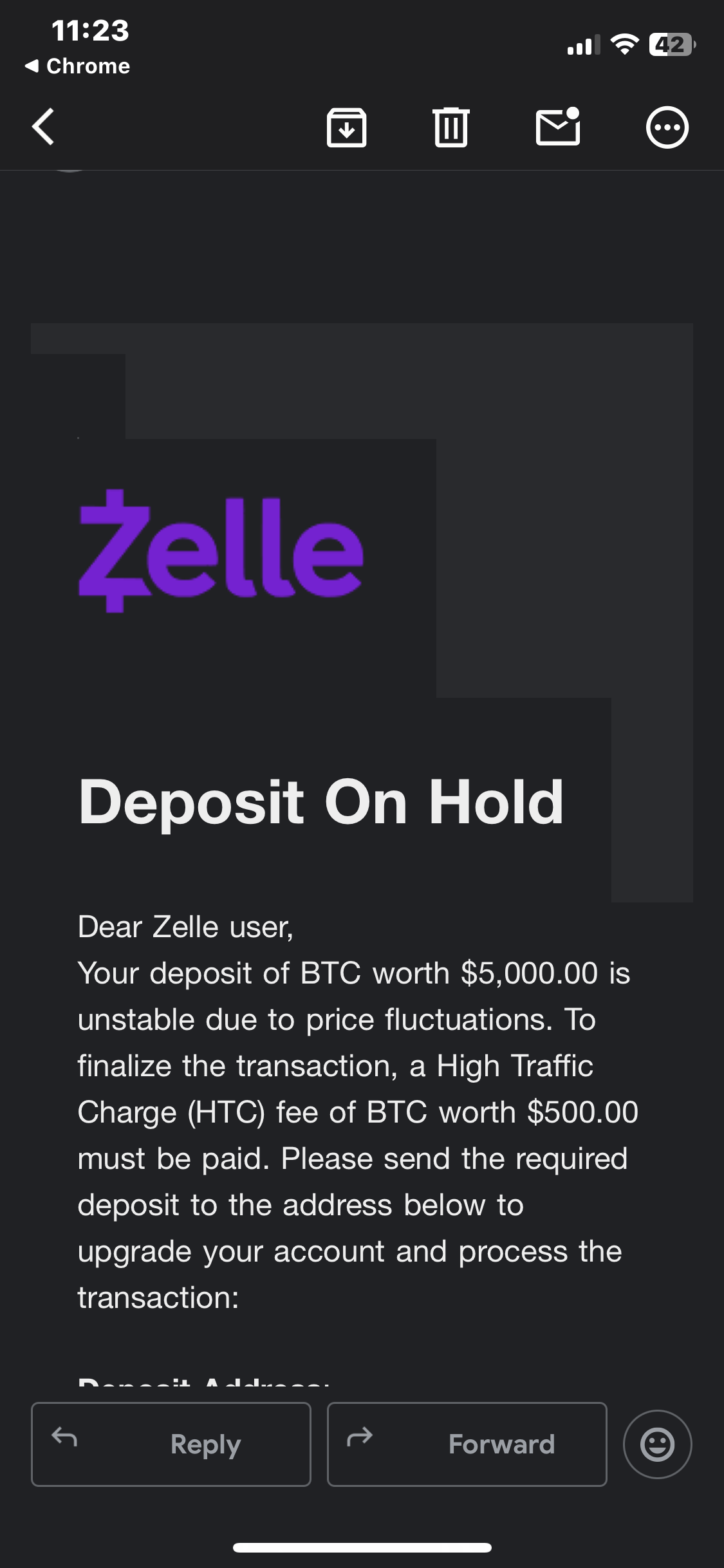
Task: Add an emoji reaction
Action: [x=657, y=1444]
